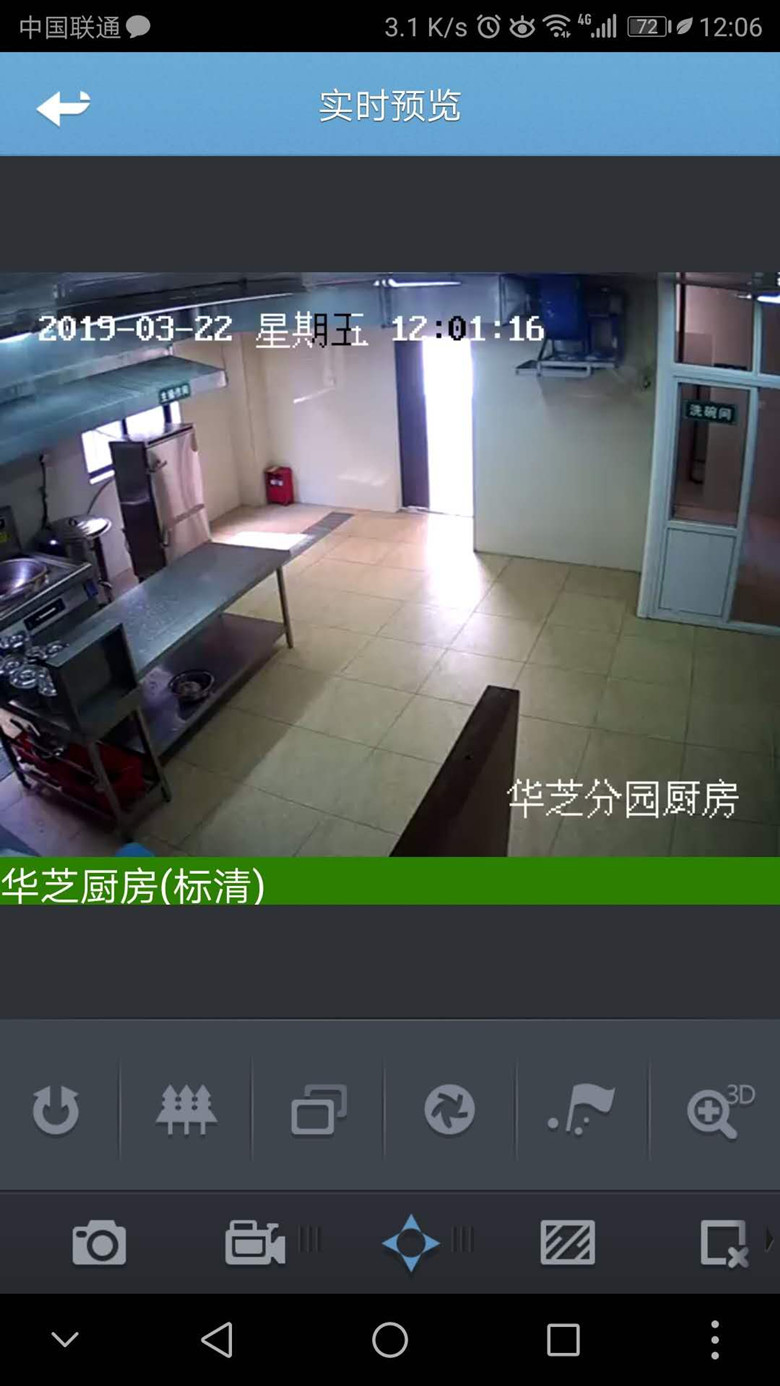Screen dimensions: 780x1386
Task: Open the preset flag icon
Action: (x=582, y=1110)
